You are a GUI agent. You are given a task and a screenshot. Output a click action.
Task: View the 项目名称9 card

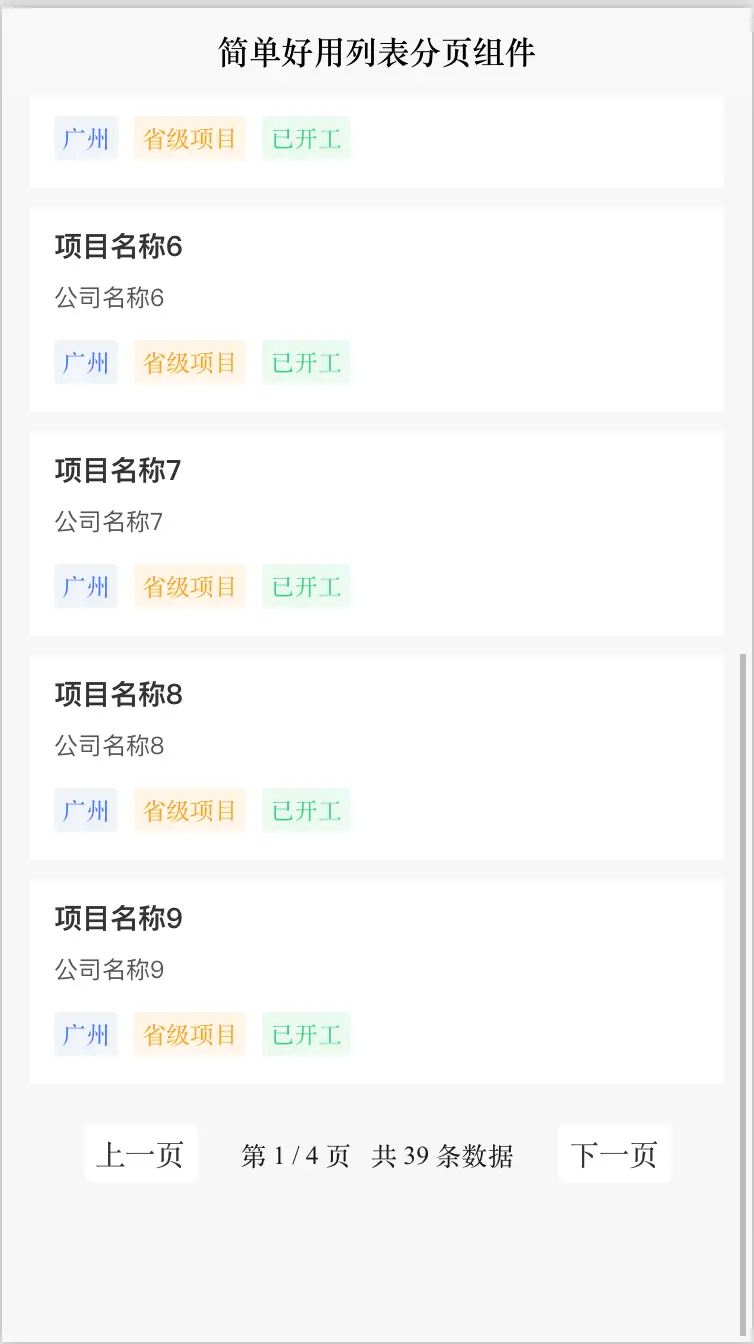[x=376, y=981]
